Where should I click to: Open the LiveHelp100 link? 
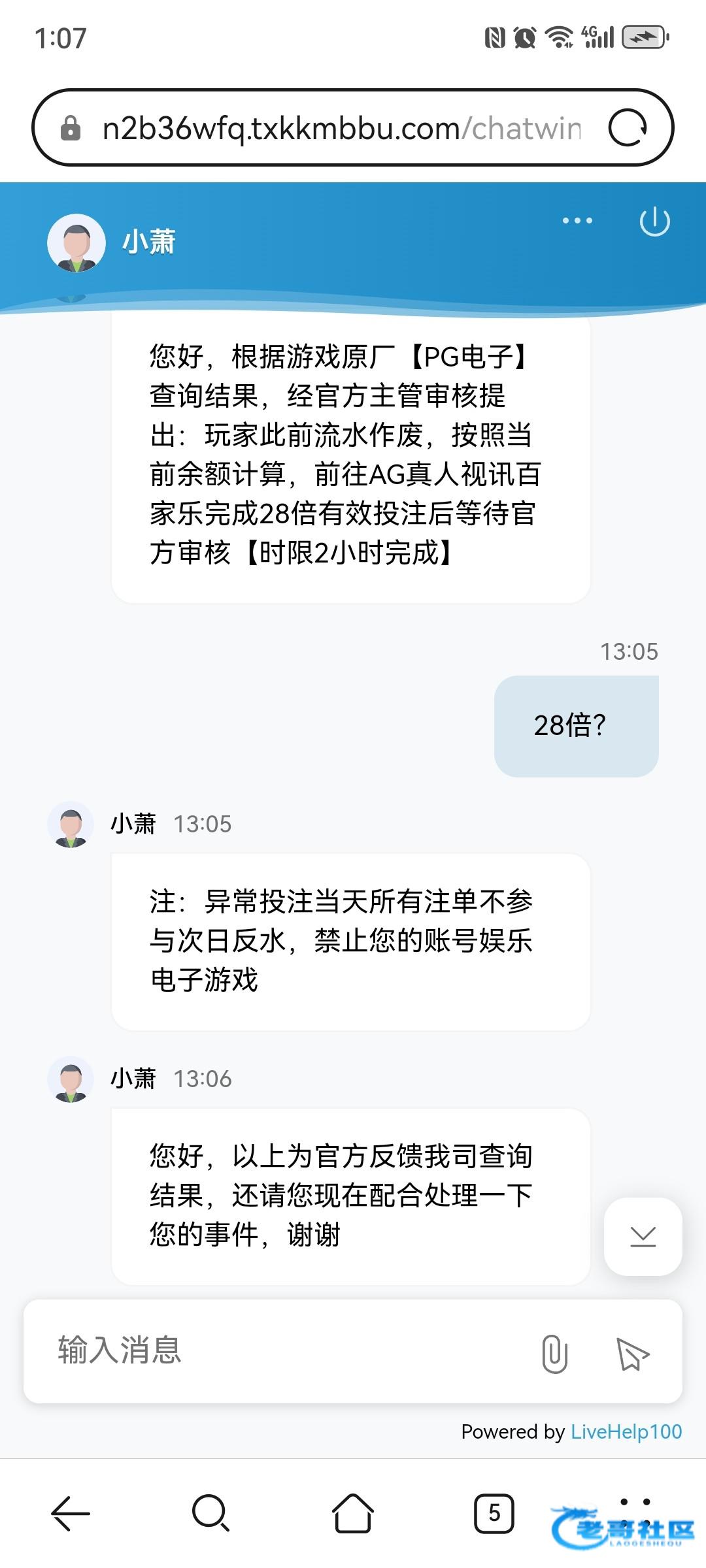click(x=626, y=1431)
